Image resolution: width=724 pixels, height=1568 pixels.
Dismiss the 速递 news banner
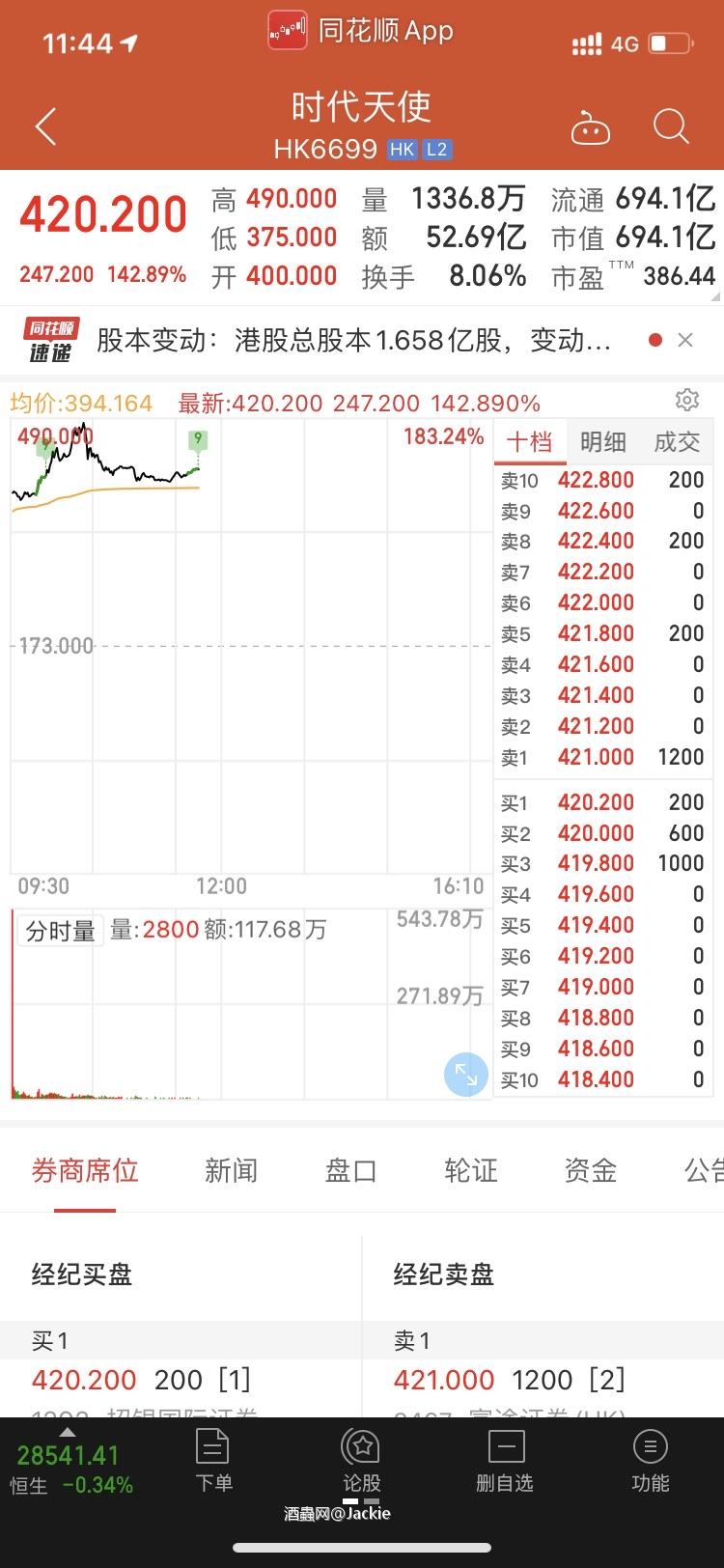[x=685, y=340]
